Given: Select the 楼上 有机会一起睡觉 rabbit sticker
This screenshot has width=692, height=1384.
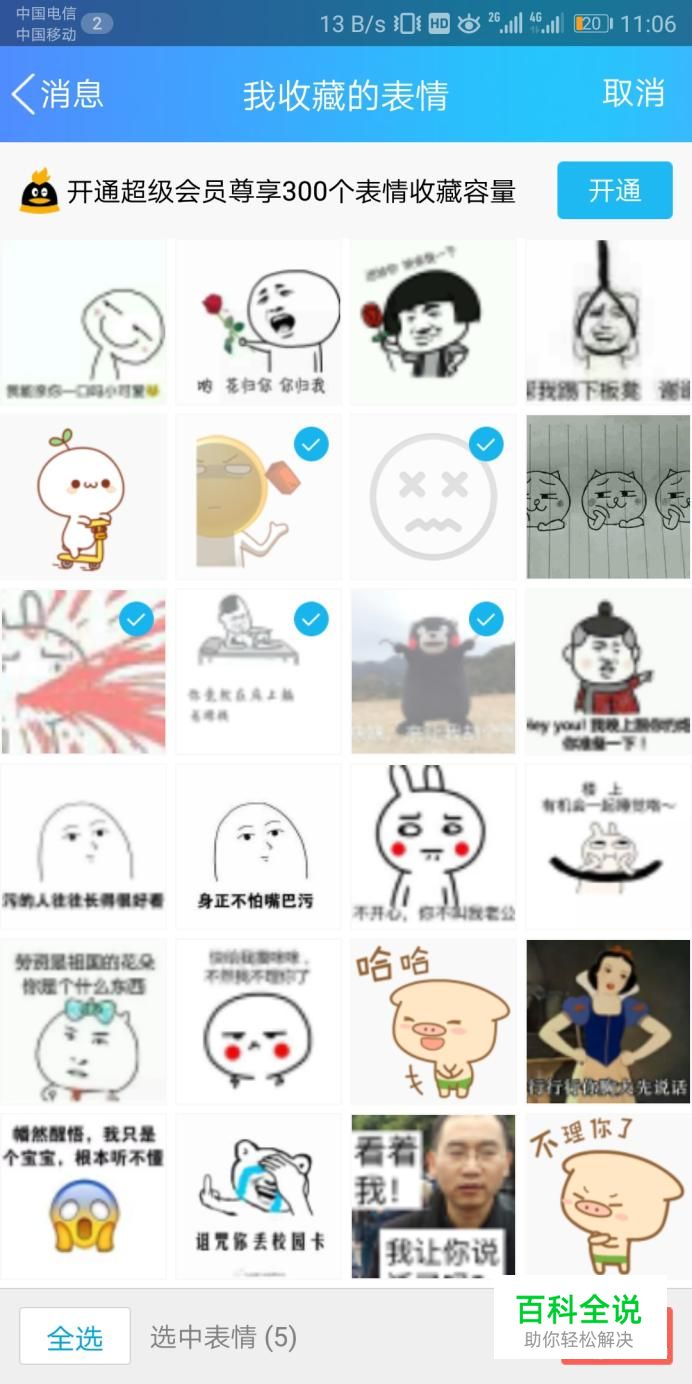Looking at the screenshot, I should (x=608, y=846).
